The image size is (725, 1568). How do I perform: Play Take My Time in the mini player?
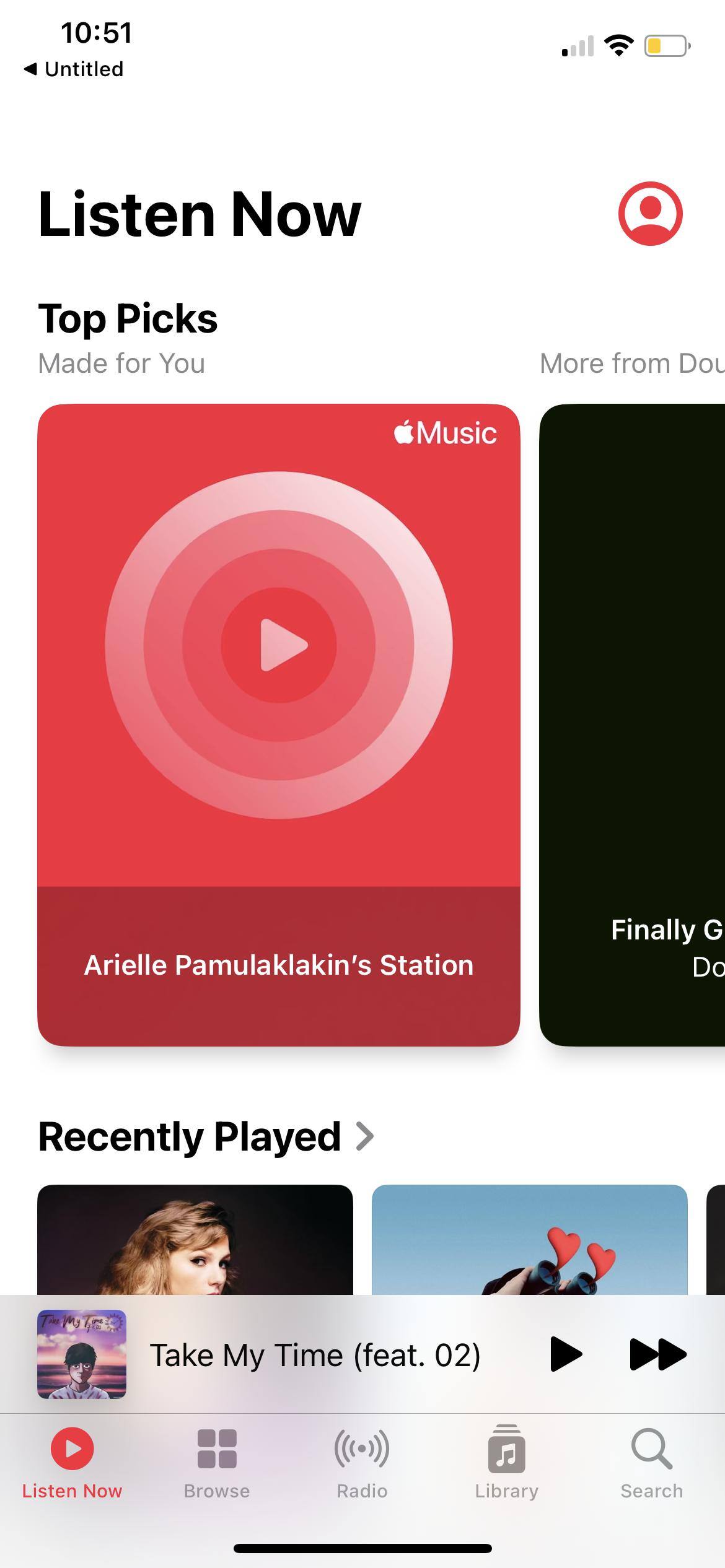[565, 1354]
